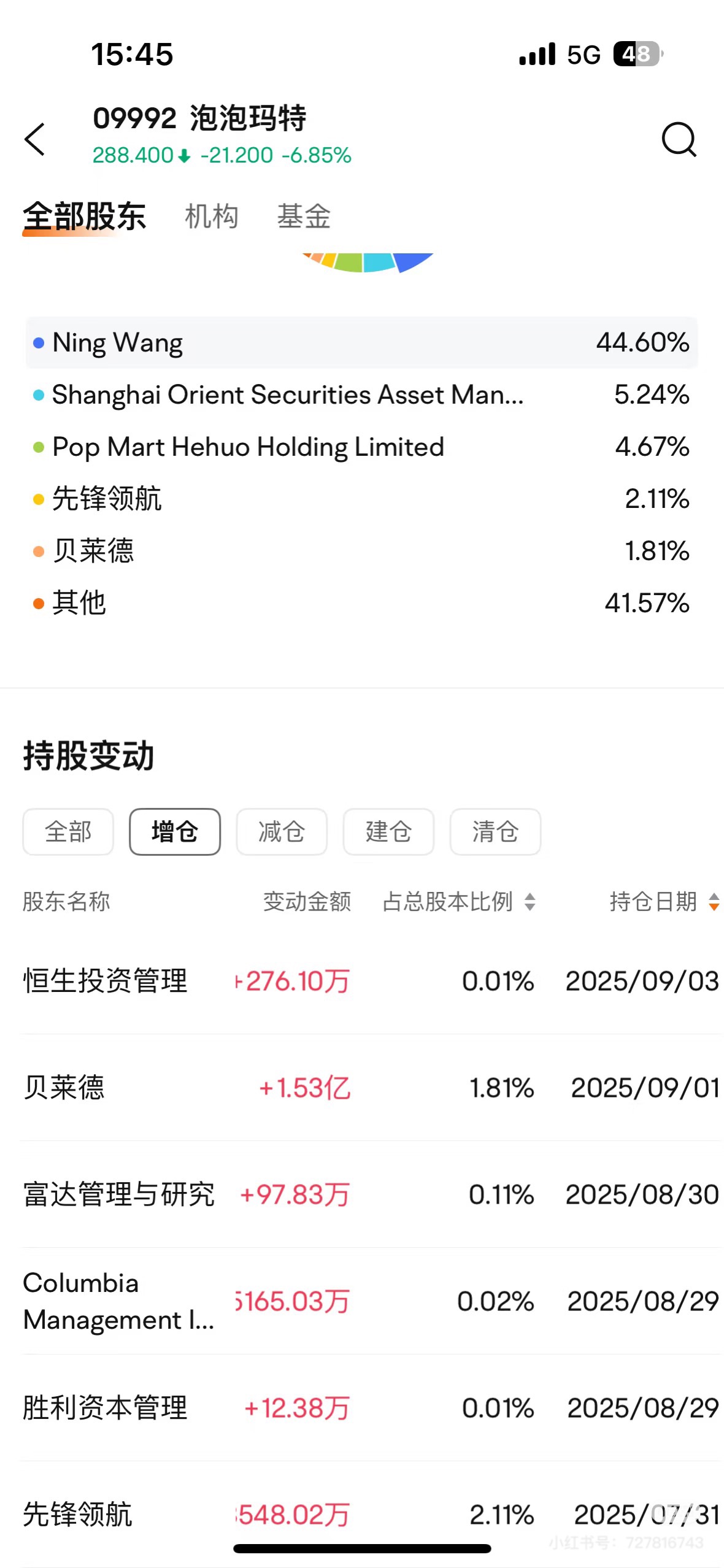
Task: Switch to the 机构 tab
Action: [212, 217]
